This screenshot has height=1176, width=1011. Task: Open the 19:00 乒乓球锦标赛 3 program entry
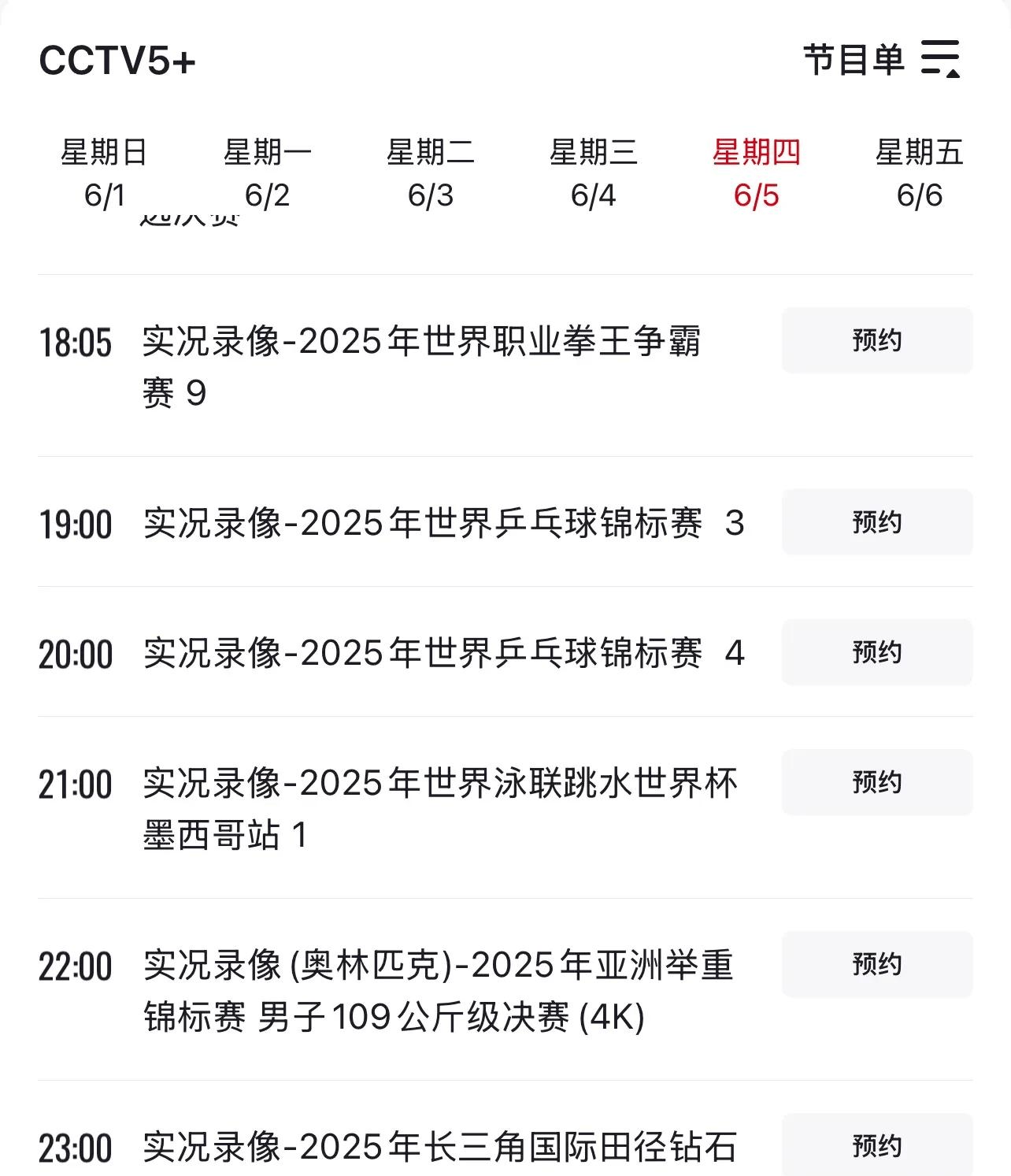coord(445,521)
